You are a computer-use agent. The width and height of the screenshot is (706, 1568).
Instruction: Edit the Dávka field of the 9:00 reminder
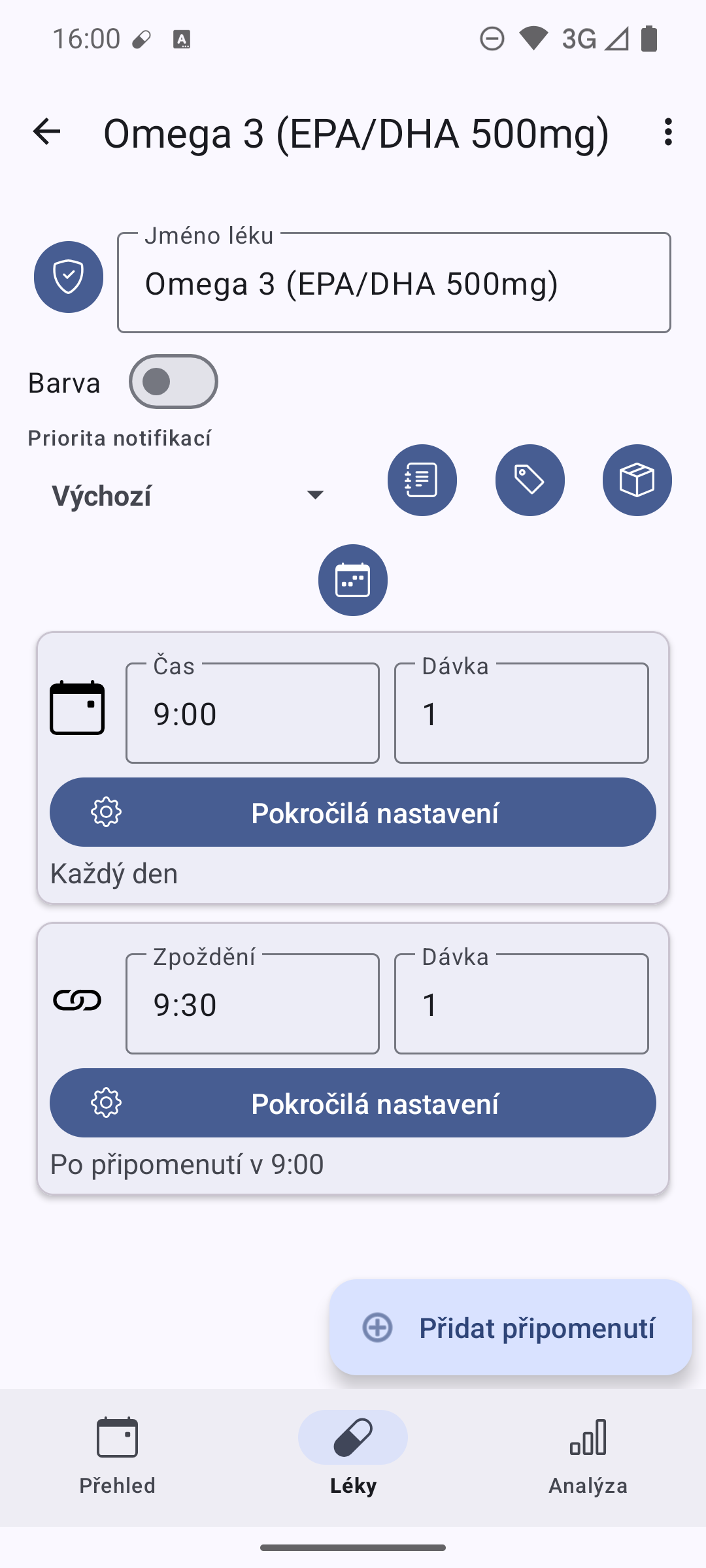(x=521, y=713)
